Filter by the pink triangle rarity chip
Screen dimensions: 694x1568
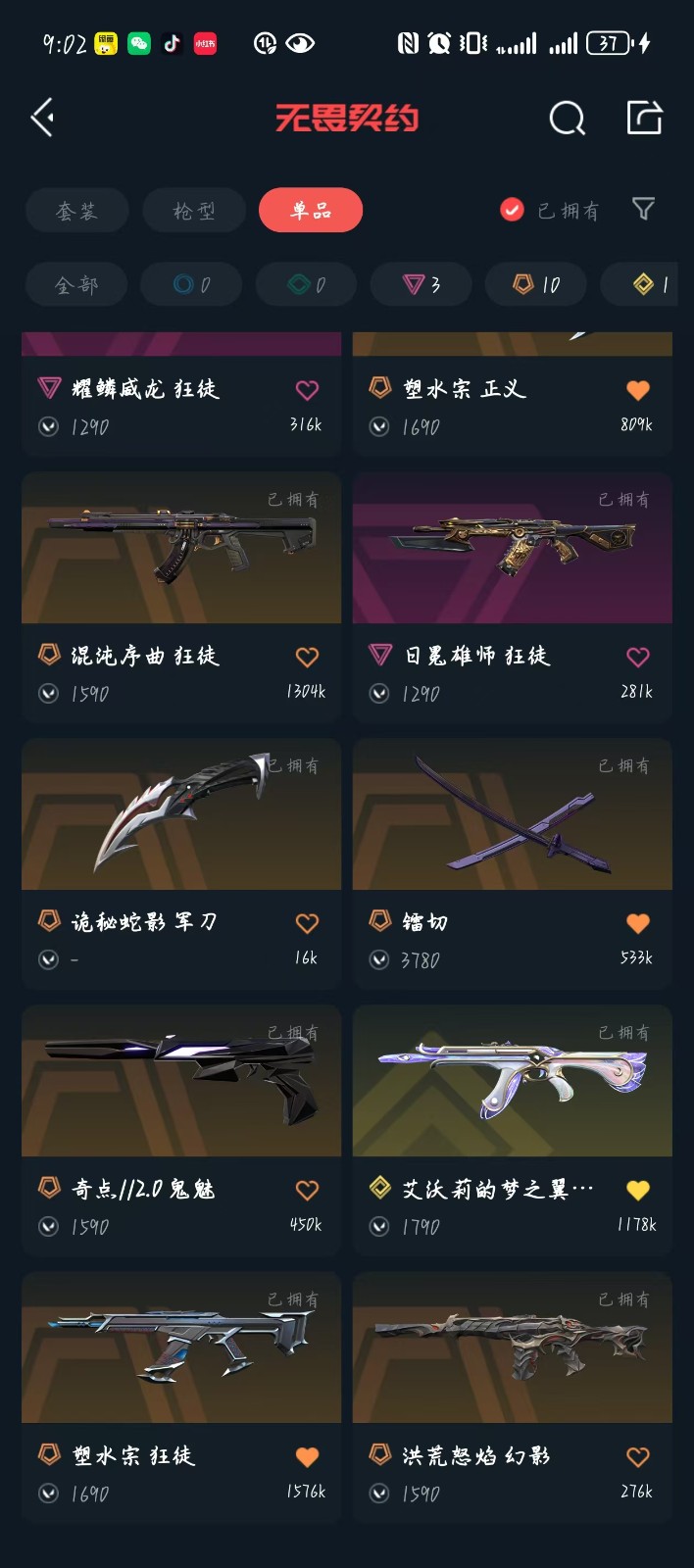(421, 285)
